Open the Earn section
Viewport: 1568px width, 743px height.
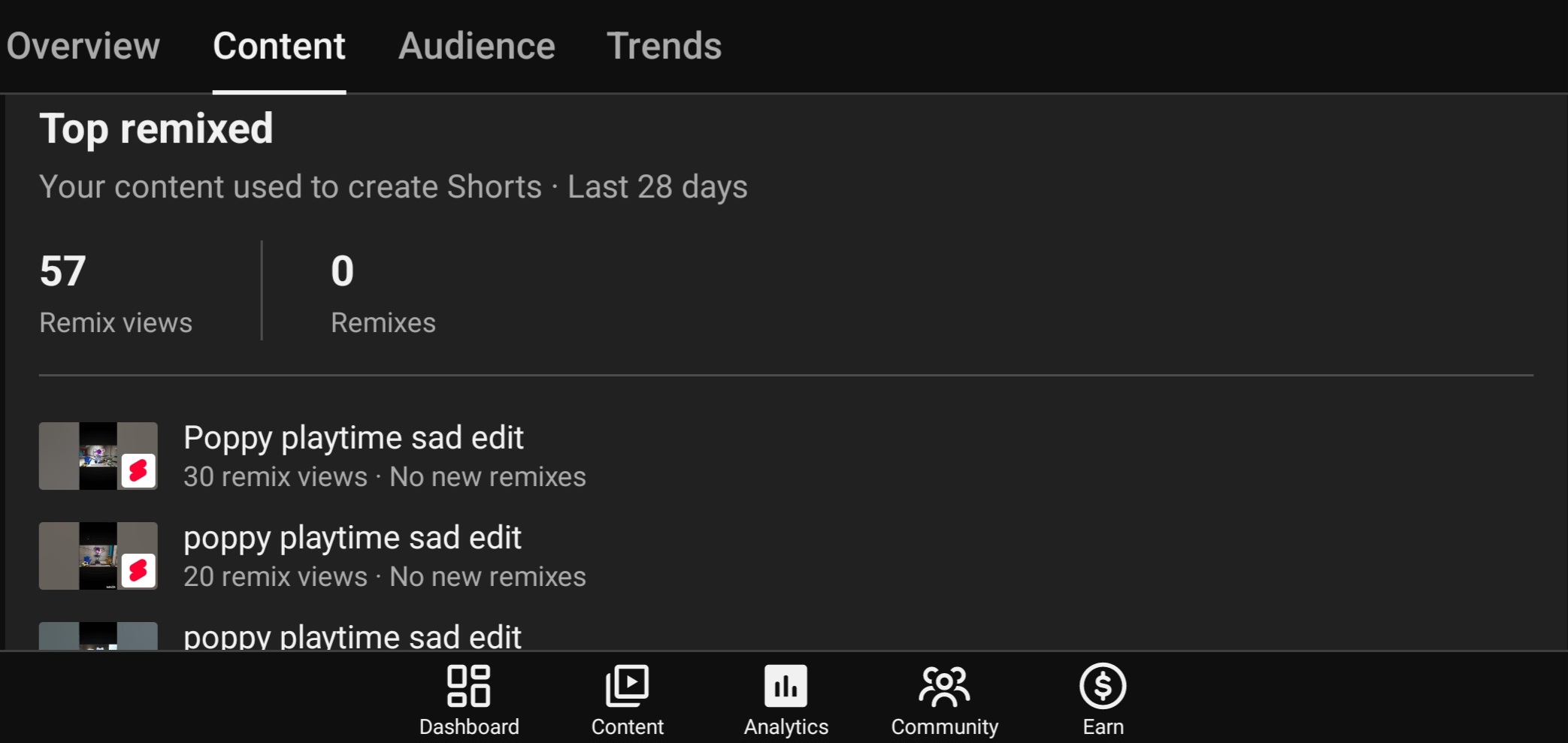point(1103,699)
